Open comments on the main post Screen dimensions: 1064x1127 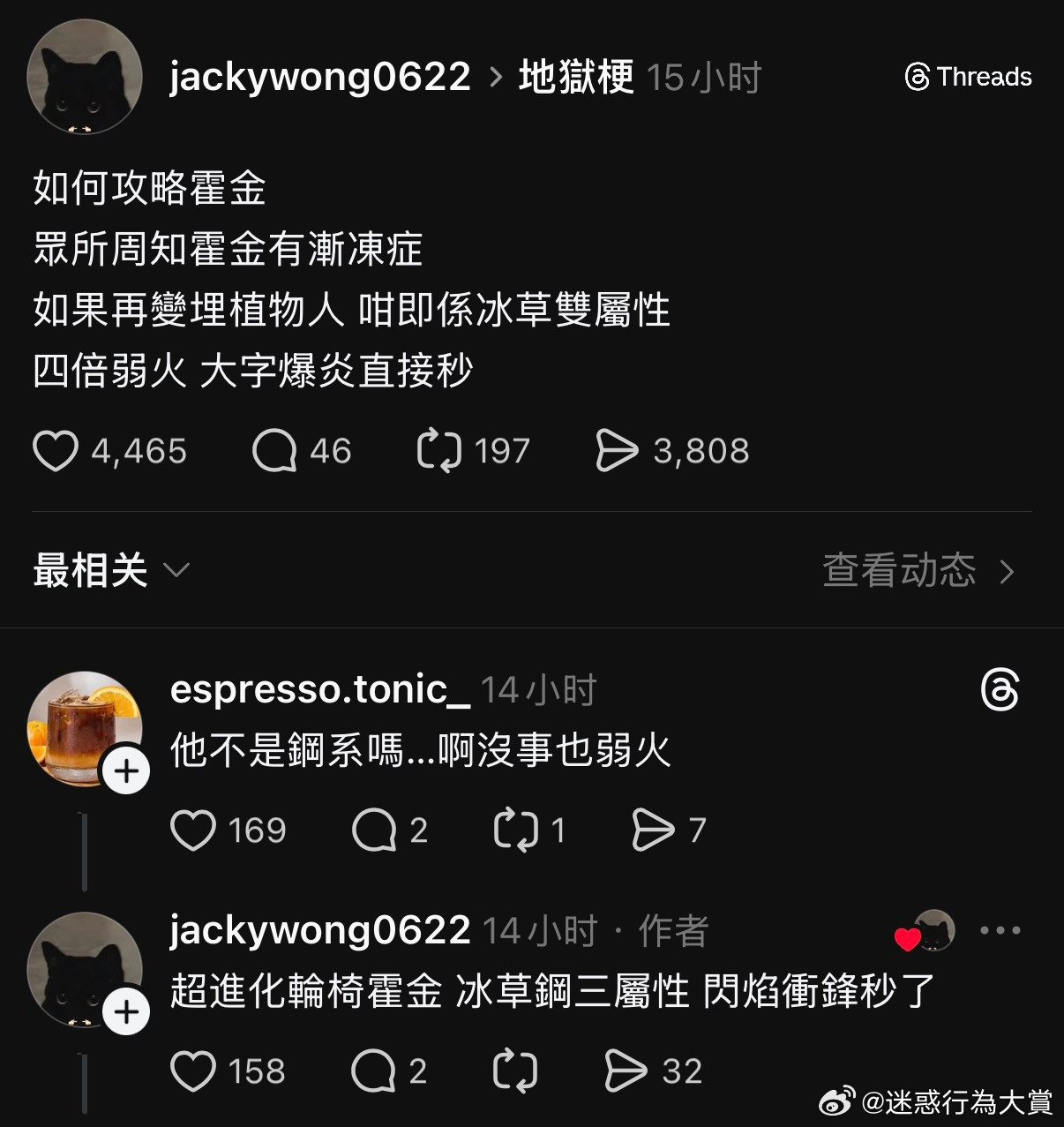276,451
